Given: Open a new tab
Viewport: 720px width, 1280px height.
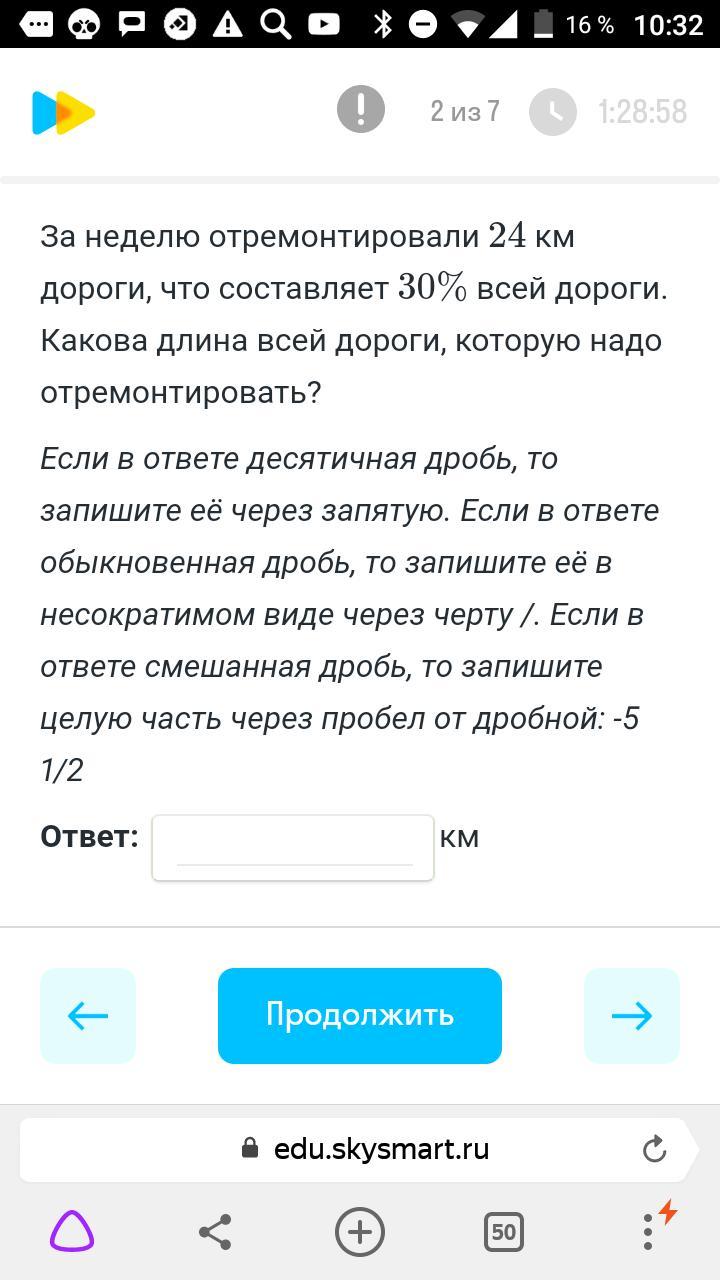Looking at the screenshot, I should (360, 1232).
